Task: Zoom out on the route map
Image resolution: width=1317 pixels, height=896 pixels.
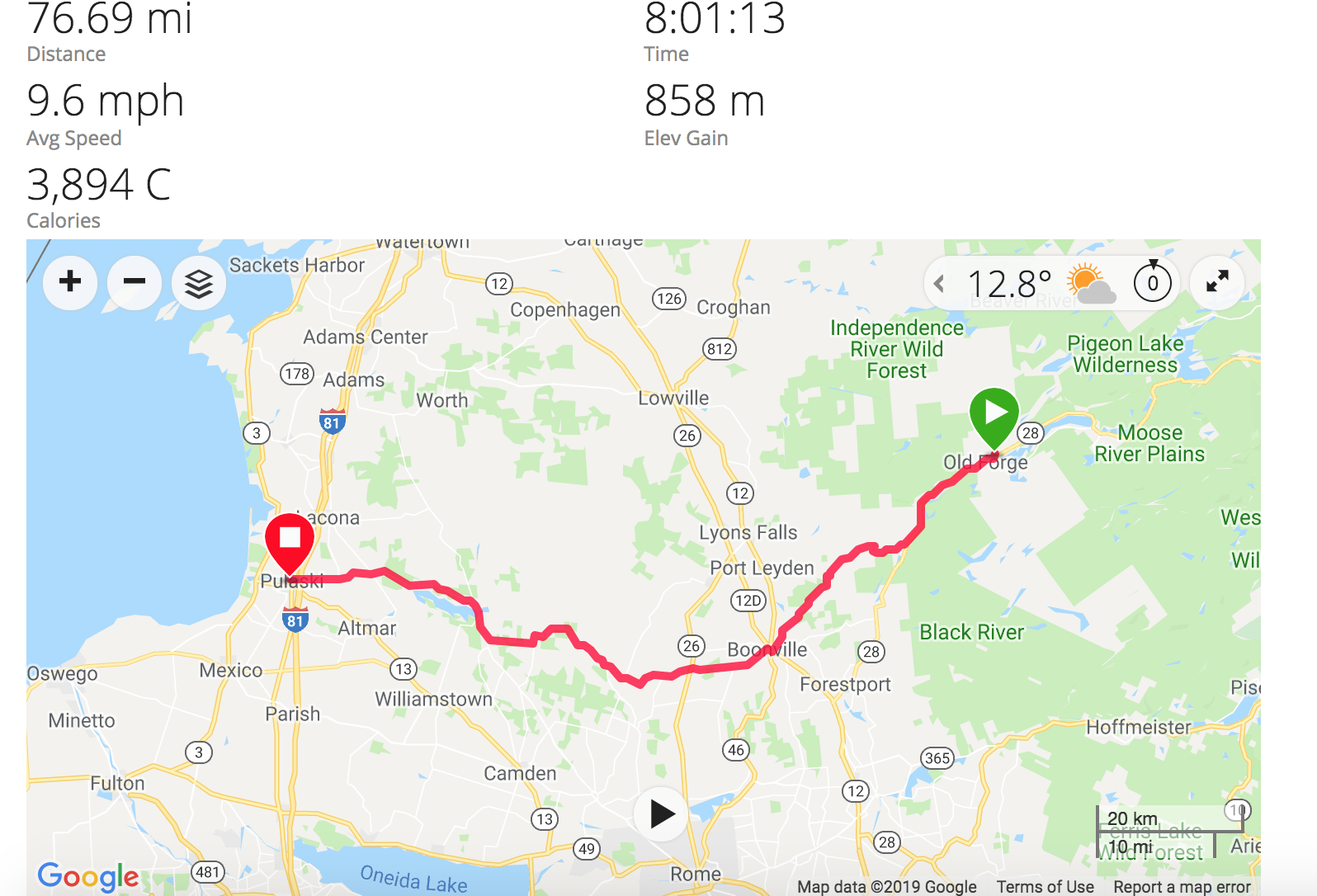Action: pyautogui.click(x=135, y=282)
